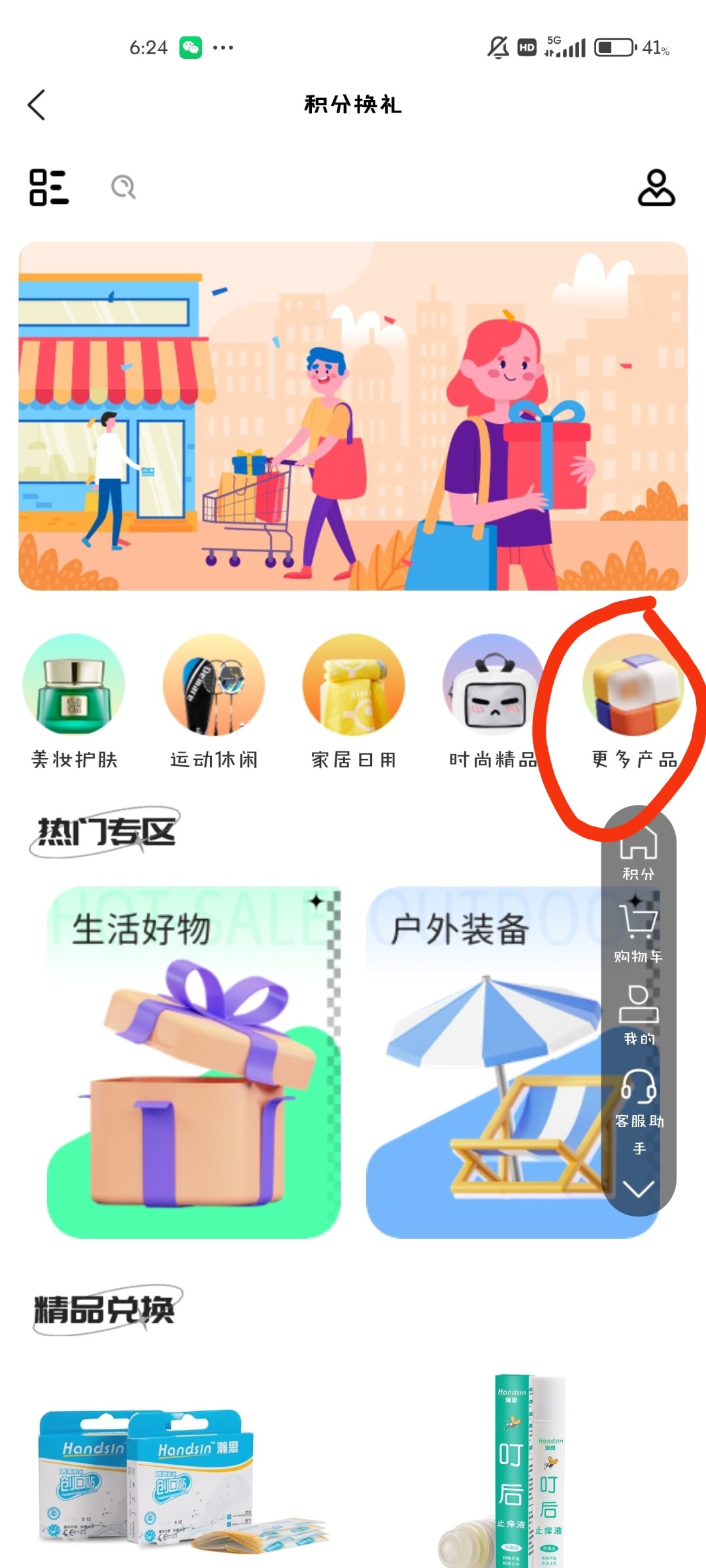This screenshot has height=1568, width=706.
Task: Open the user profile icon
Action: click(x=656, y=188)
